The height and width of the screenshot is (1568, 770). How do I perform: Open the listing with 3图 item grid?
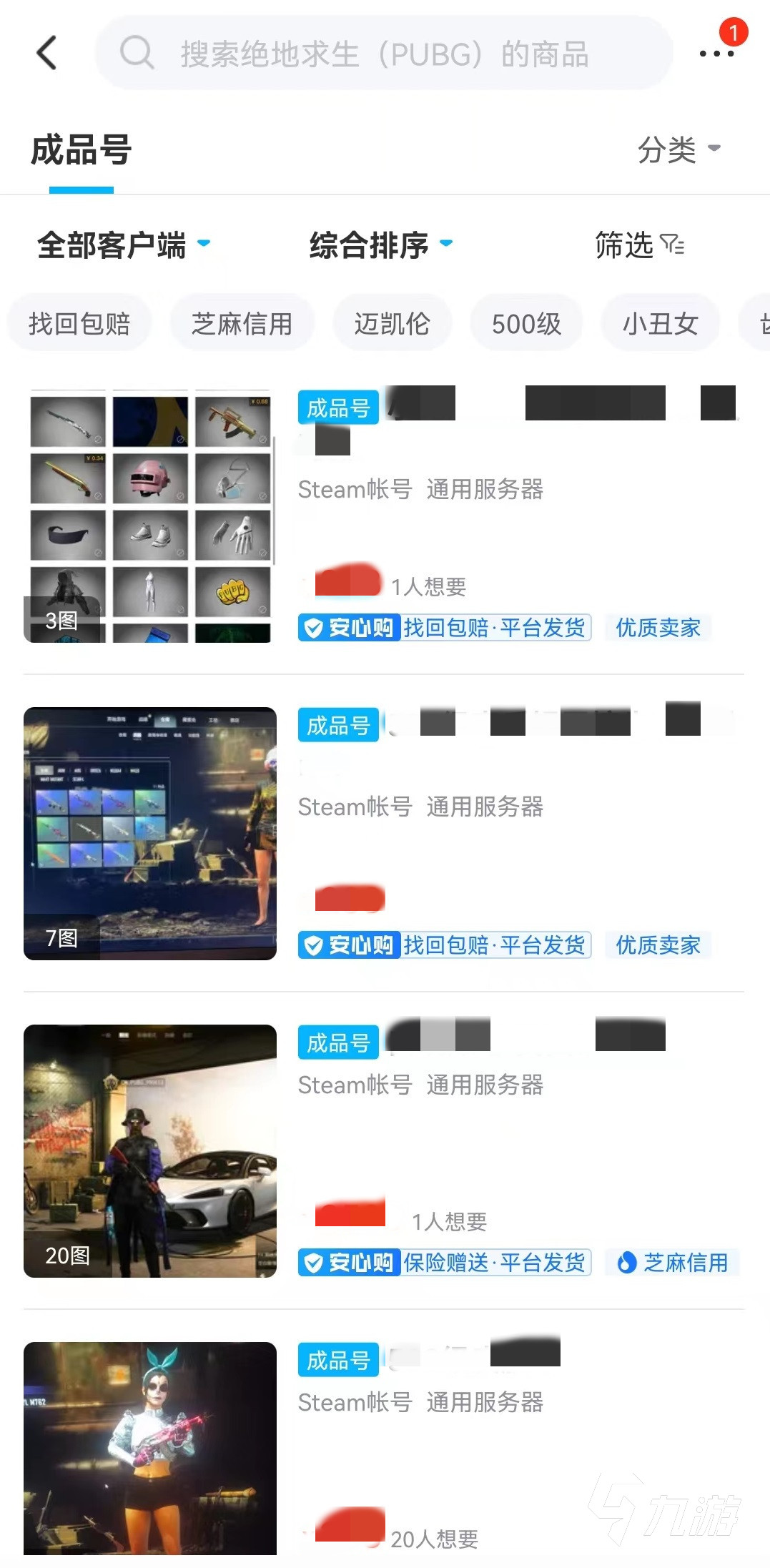(x=149, y=516)
